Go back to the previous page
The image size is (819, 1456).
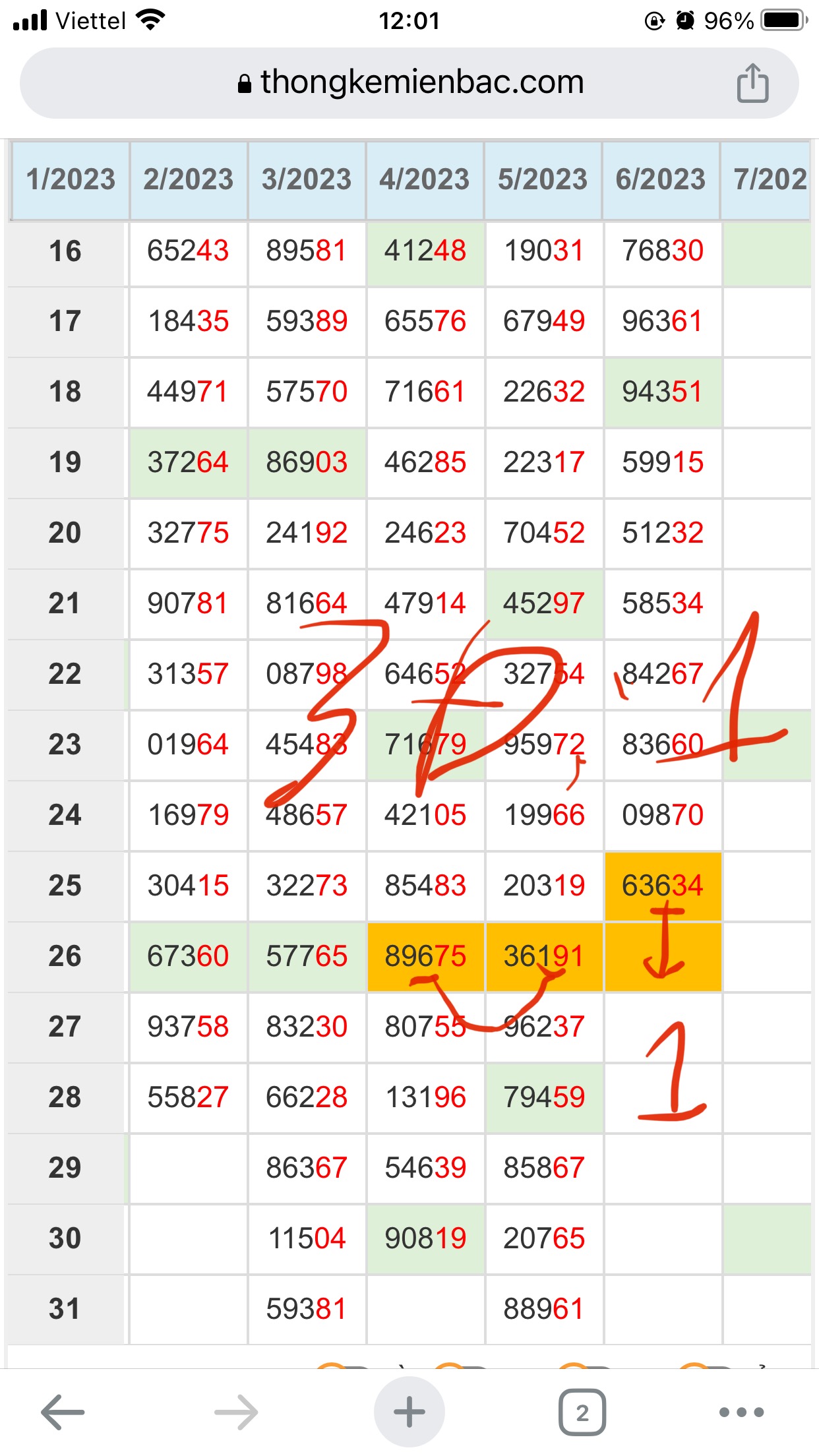coord(63,1412)
